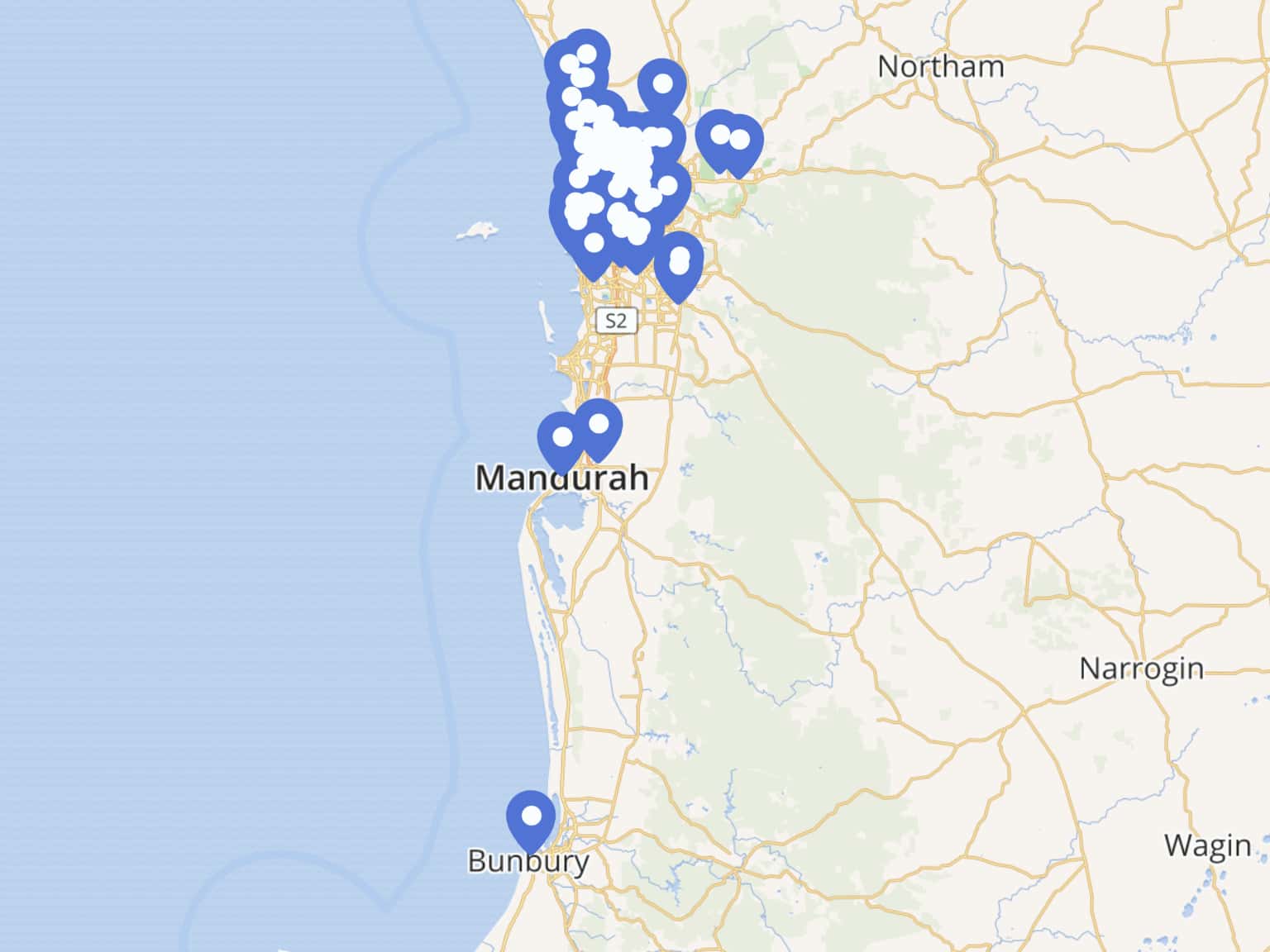Open the coastal pin just above Mandurah's label
This screenshot has height=952, width=1270.
[x=561, y=438]
